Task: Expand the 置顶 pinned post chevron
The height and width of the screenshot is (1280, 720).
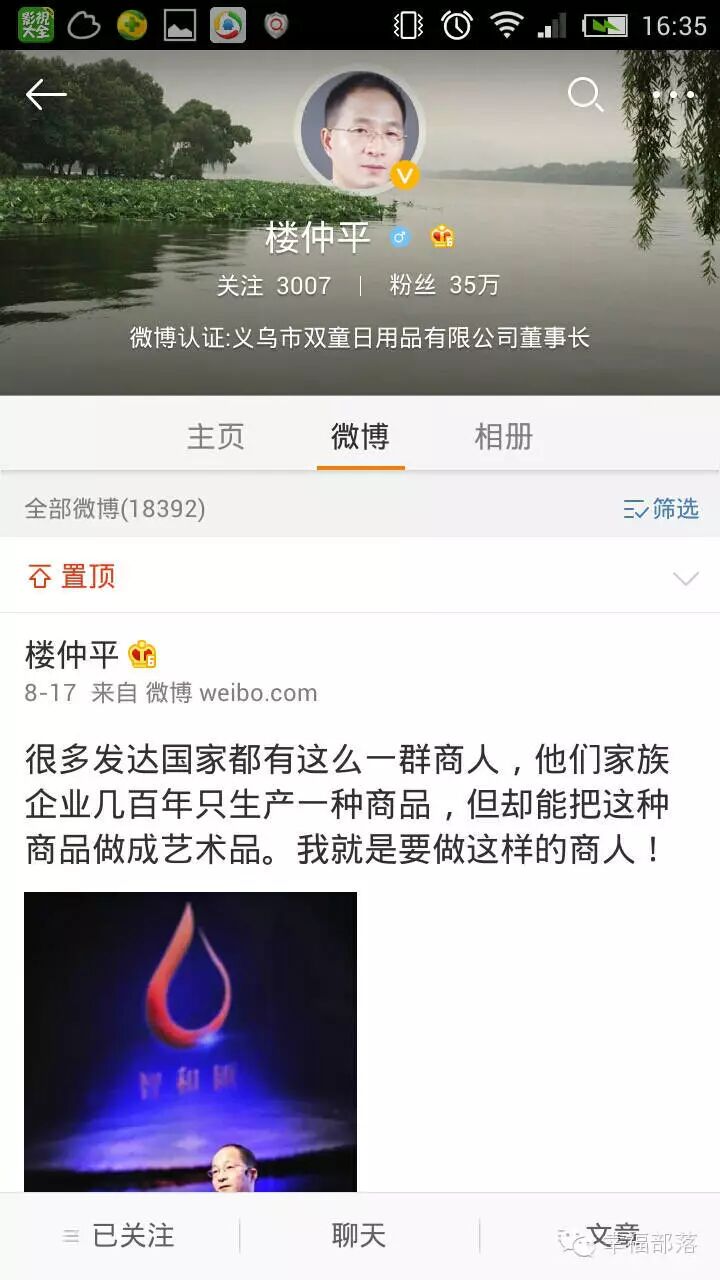Action: 685,577
